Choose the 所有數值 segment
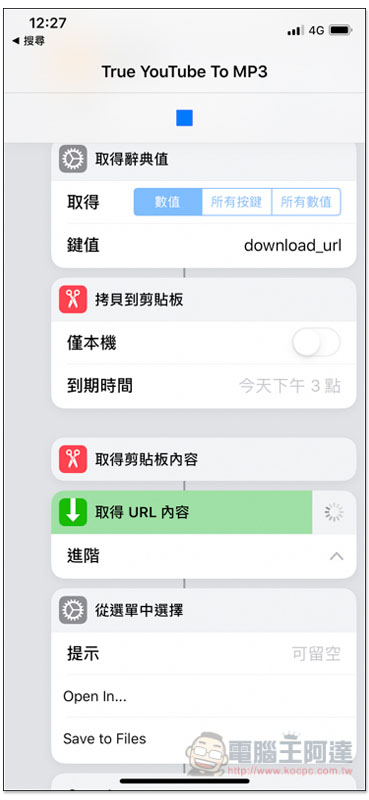 [306, 202]
